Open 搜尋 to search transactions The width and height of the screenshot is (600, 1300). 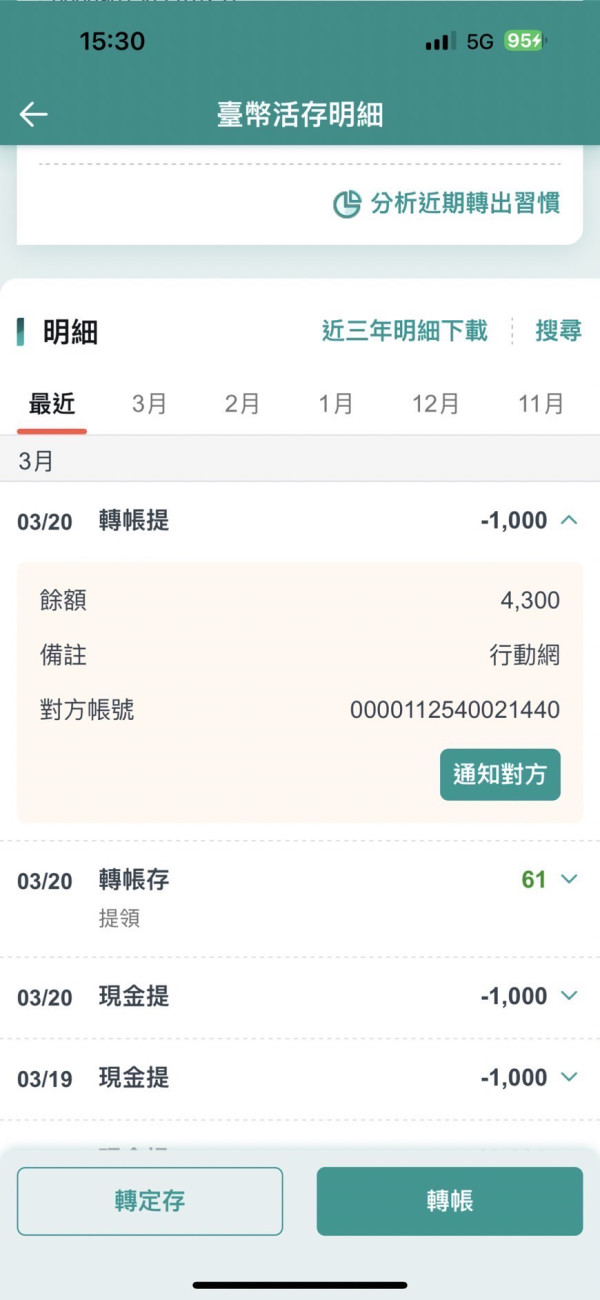[558, 331]
